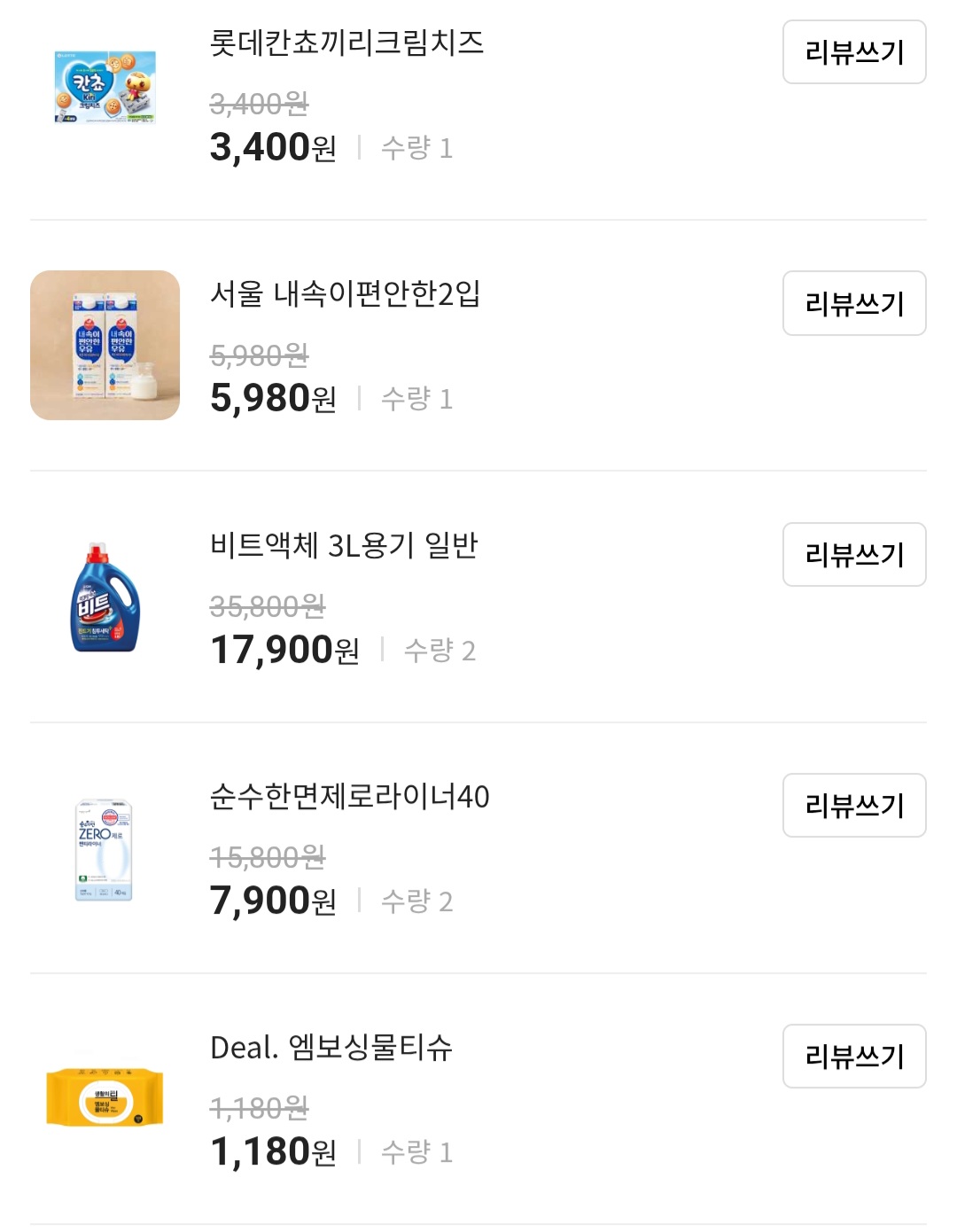Select the 서울 내속이편안한2입 product title
This screenshot has width=957, height=1232.
click(x=346, y=292)
